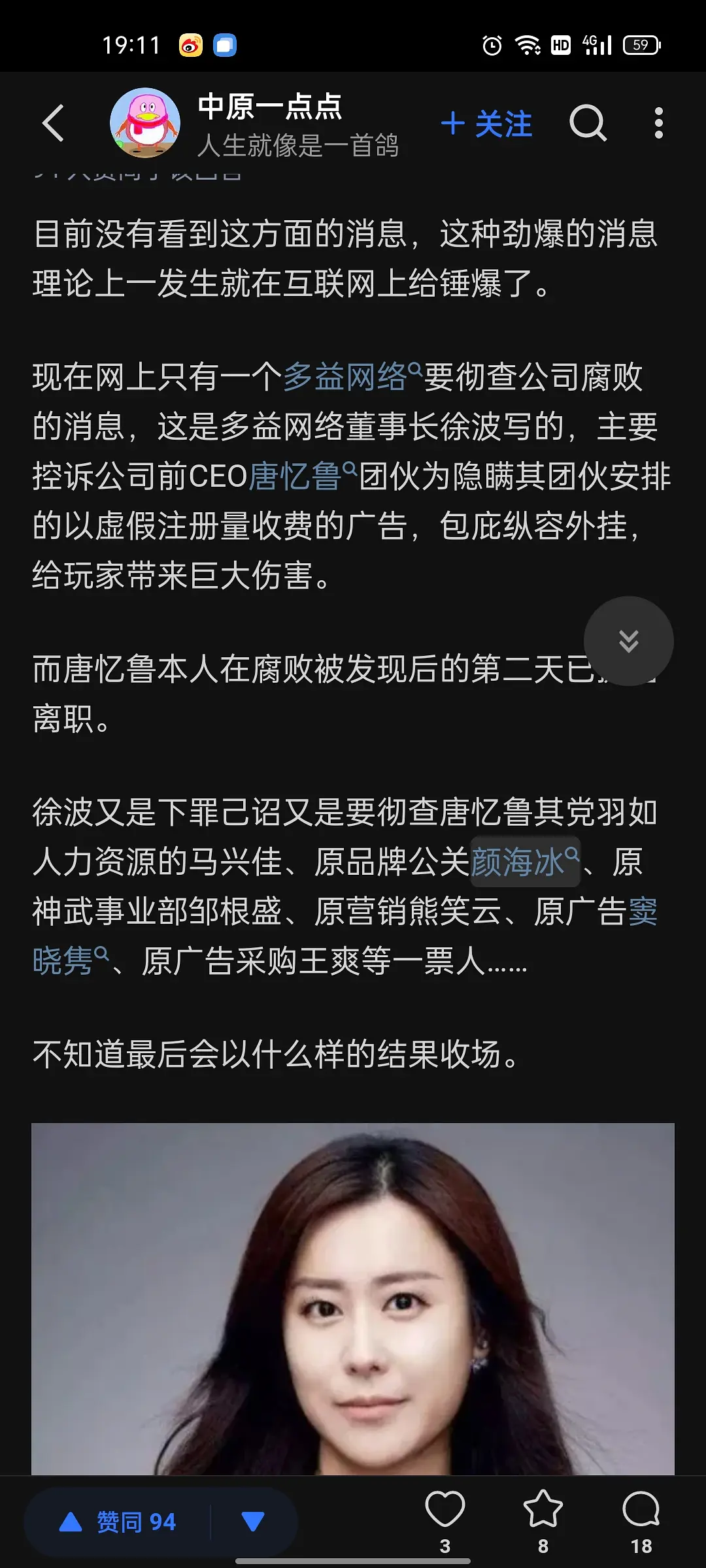The width and height of the screenshot is (706, 1568).
Task: Follow the author with 关注
Action: pyautogui.click(x=487, y=123)
